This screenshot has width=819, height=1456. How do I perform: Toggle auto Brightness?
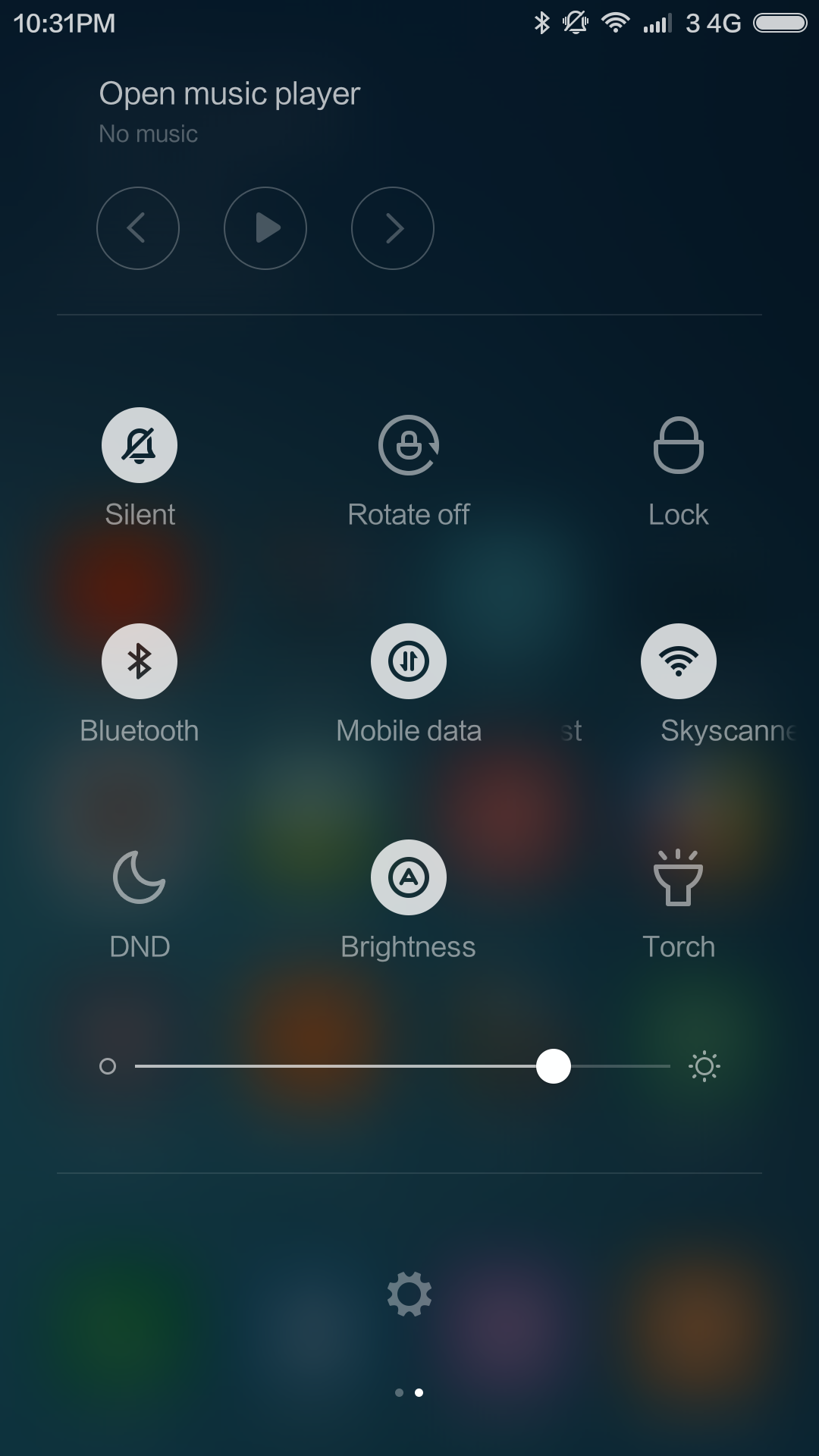tap(409, 877)
